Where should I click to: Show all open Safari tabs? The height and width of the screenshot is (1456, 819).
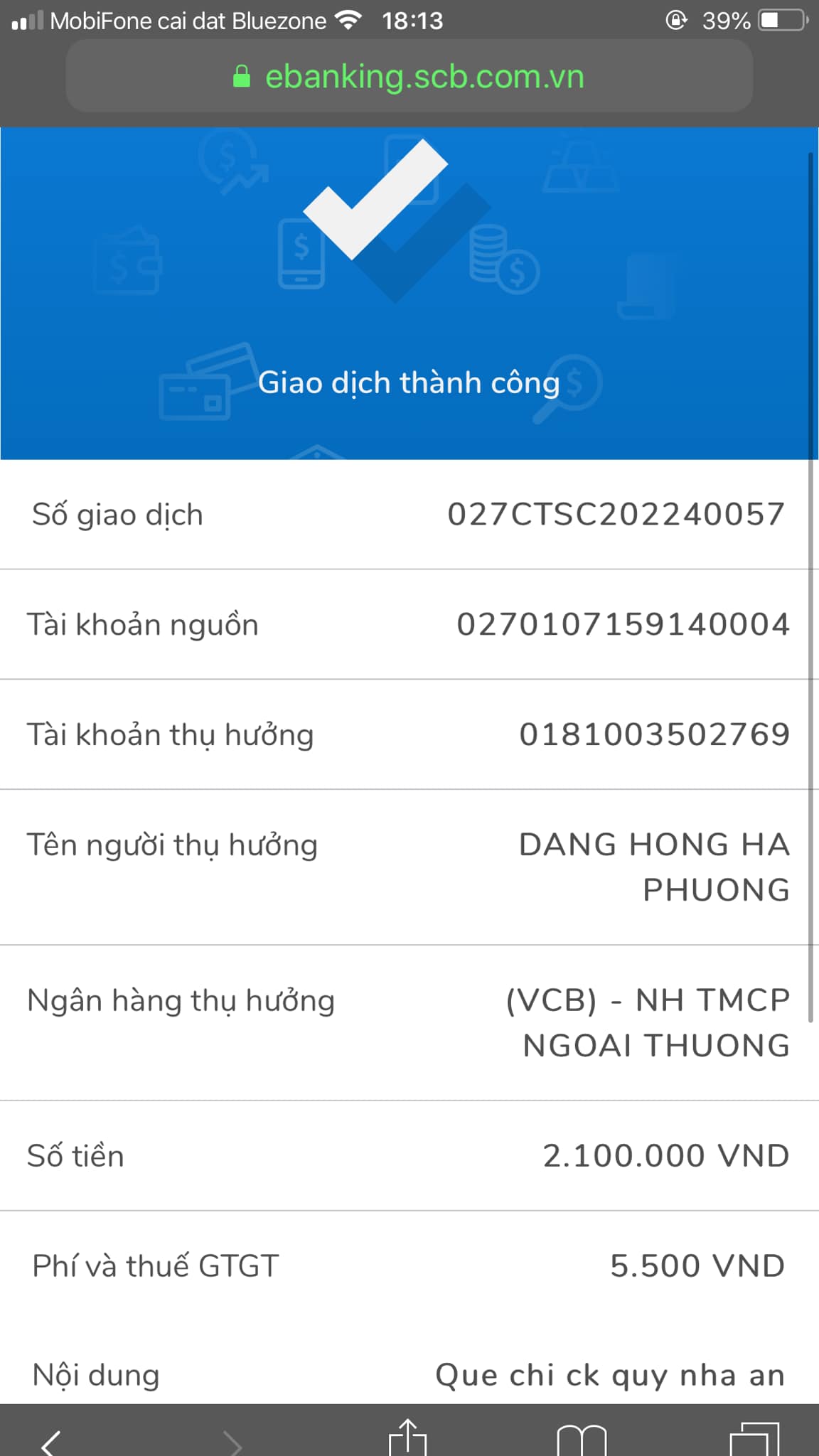click(x=754, y=1439)
